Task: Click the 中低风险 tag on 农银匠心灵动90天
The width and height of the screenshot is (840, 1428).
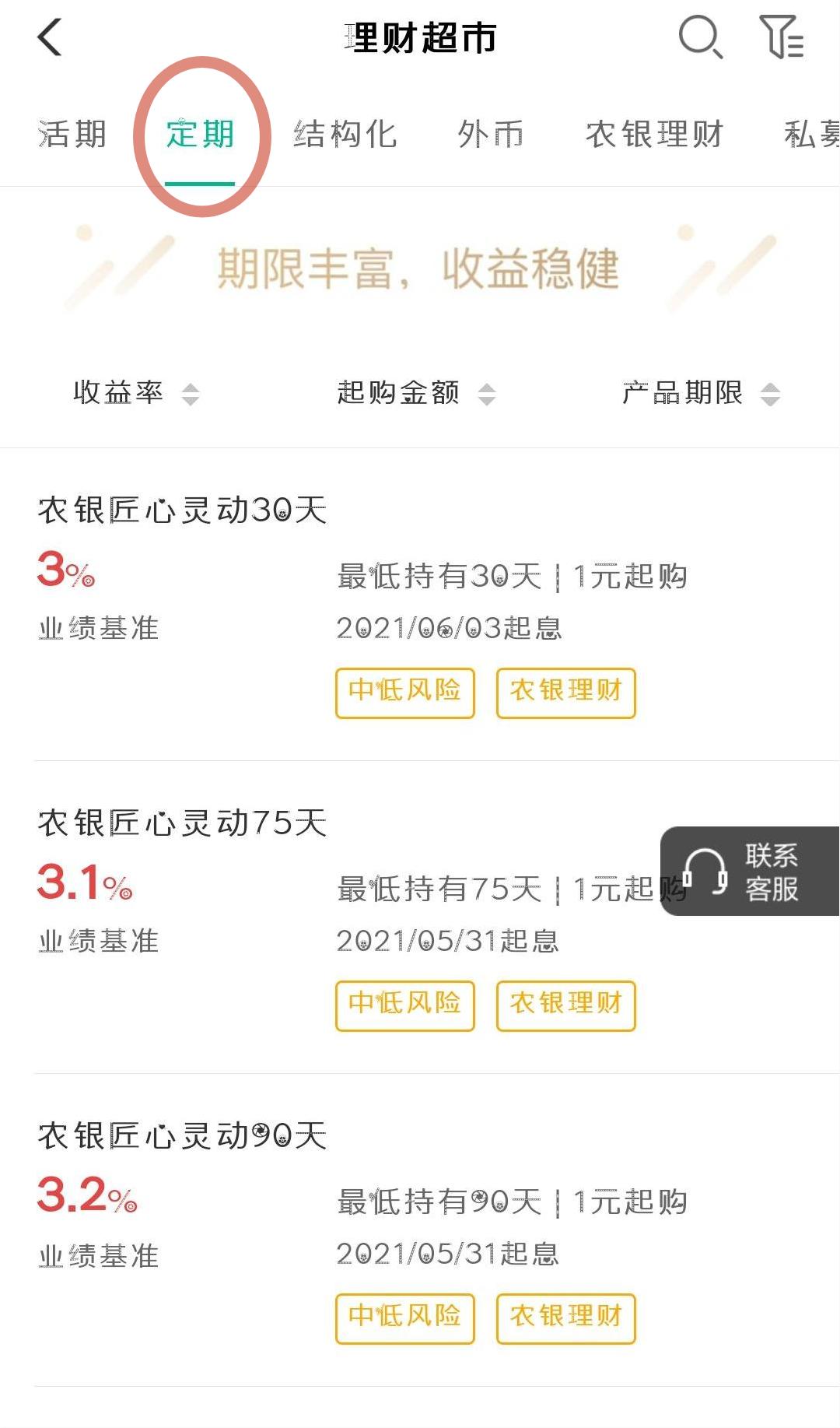Action: click(405, 1317)
